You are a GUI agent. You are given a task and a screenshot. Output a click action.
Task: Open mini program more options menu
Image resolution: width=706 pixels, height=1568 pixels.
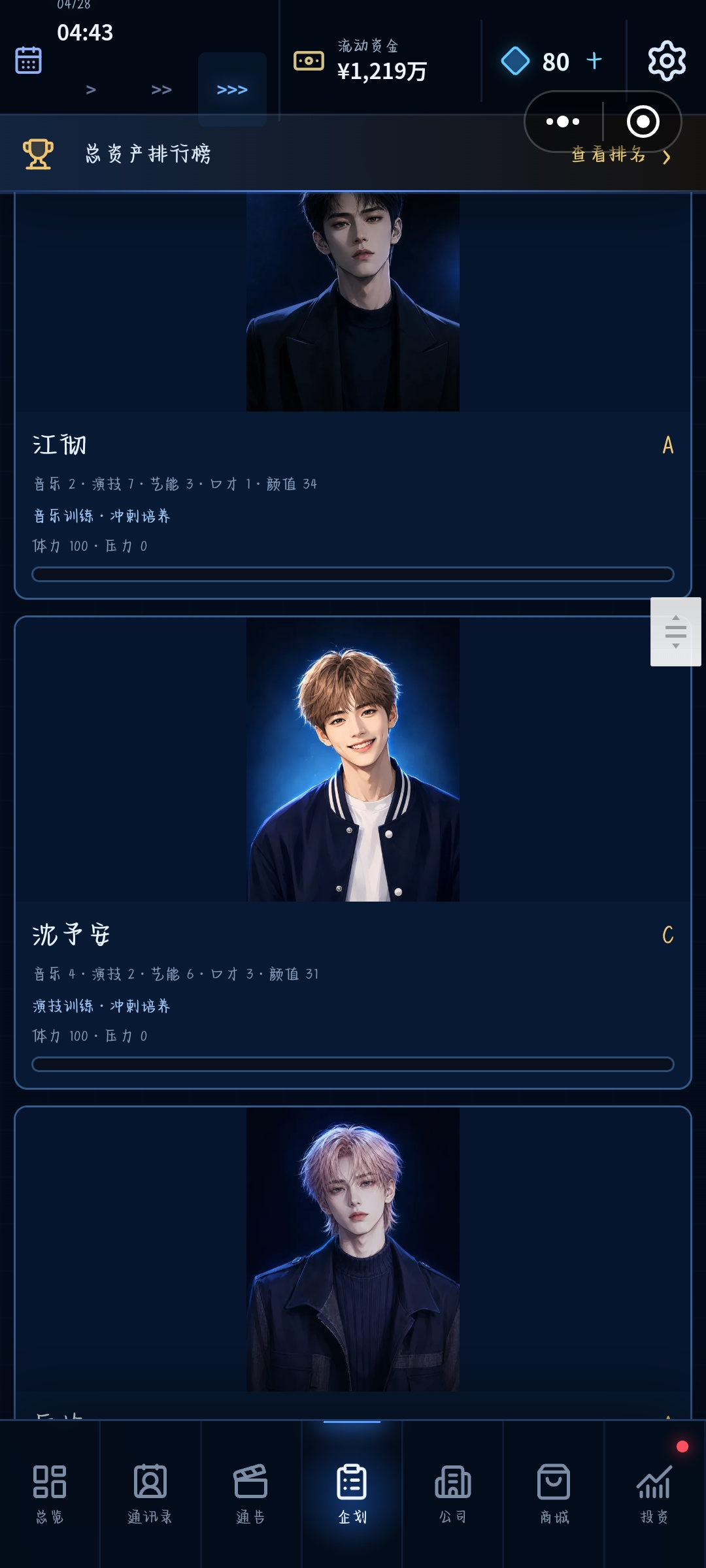tap(563, 122)
